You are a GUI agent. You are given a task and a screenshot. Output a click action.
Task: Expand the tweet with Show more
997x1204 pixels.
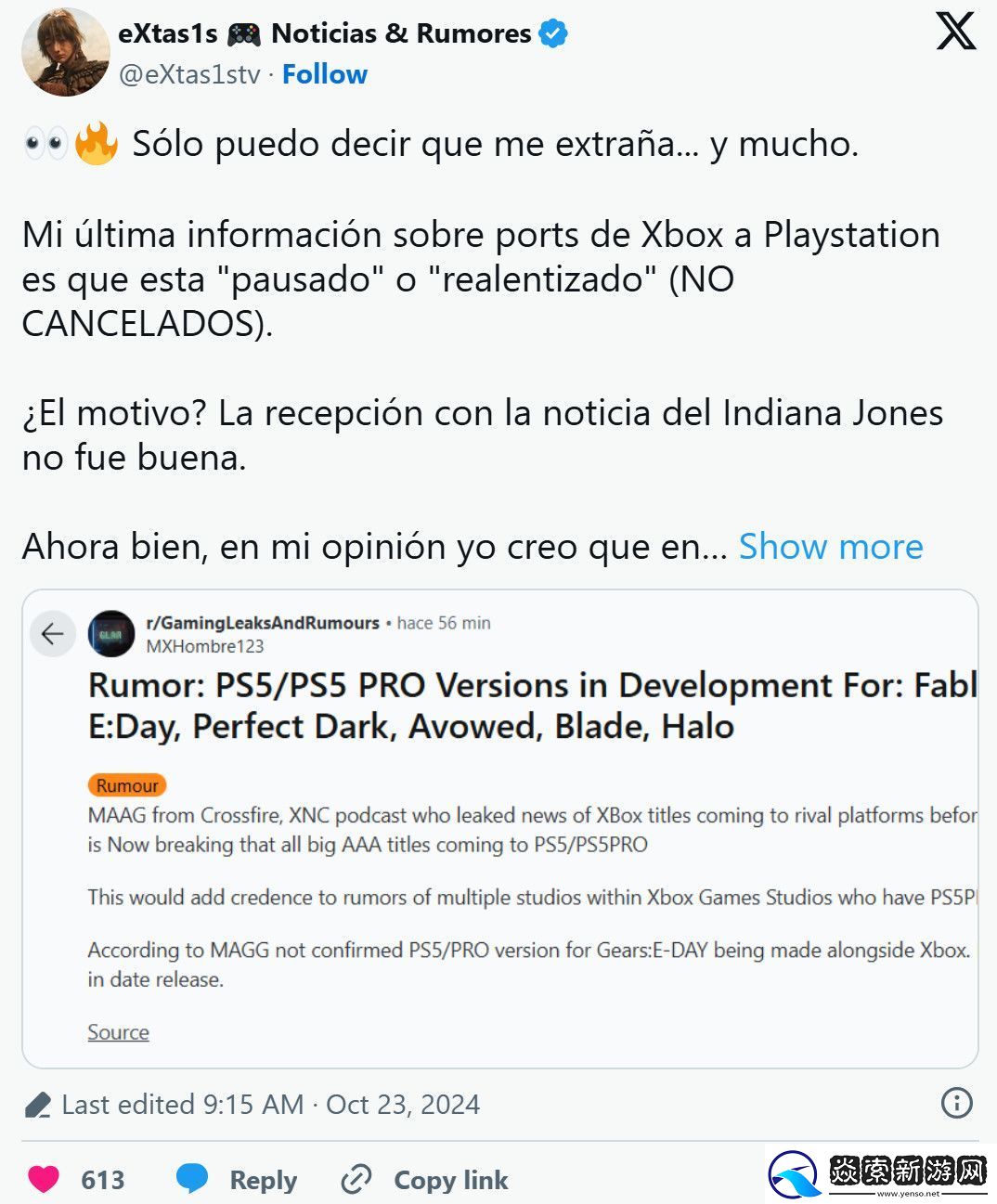[830, 547]
